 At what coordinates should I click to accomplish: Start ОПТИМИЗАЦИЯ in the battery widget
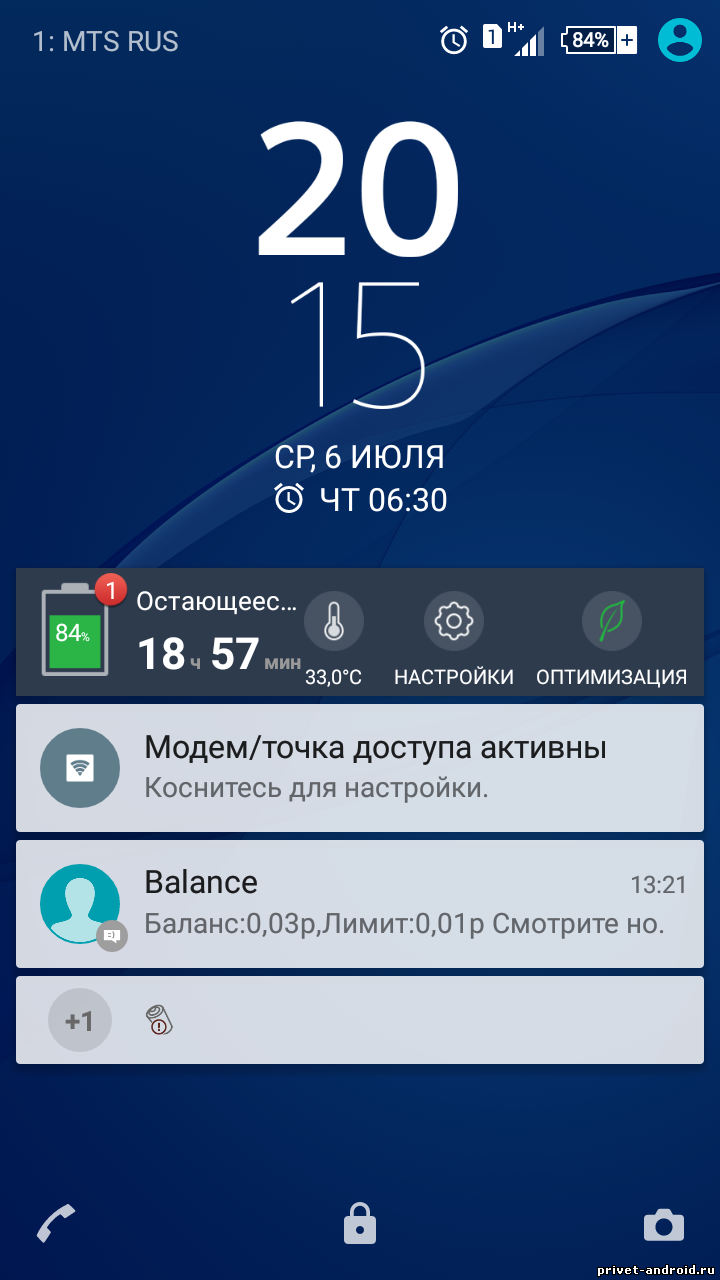tap(611, 633)
